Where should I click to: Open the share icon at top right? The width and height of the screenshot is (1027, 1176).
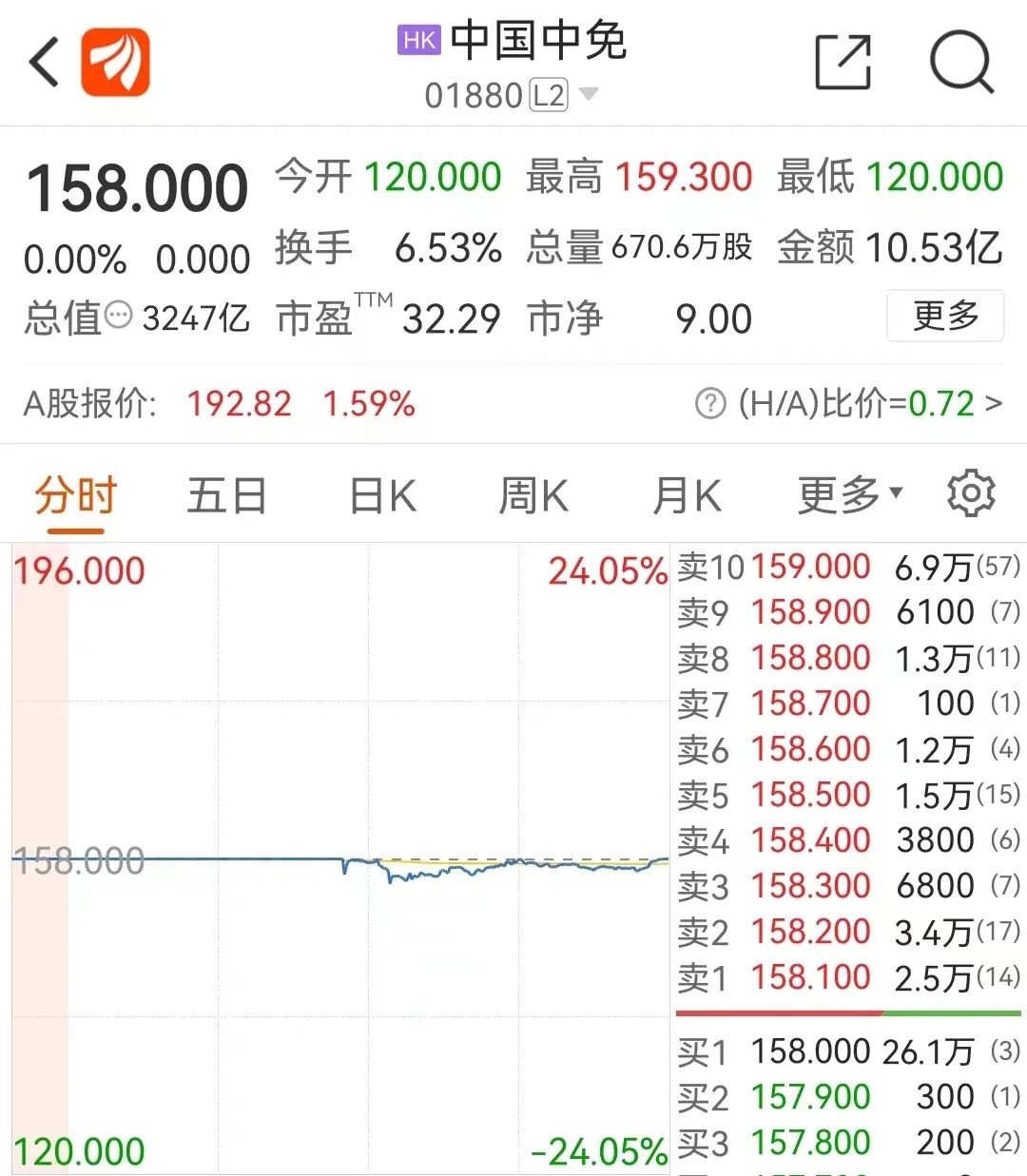click(x=844, y=60)
